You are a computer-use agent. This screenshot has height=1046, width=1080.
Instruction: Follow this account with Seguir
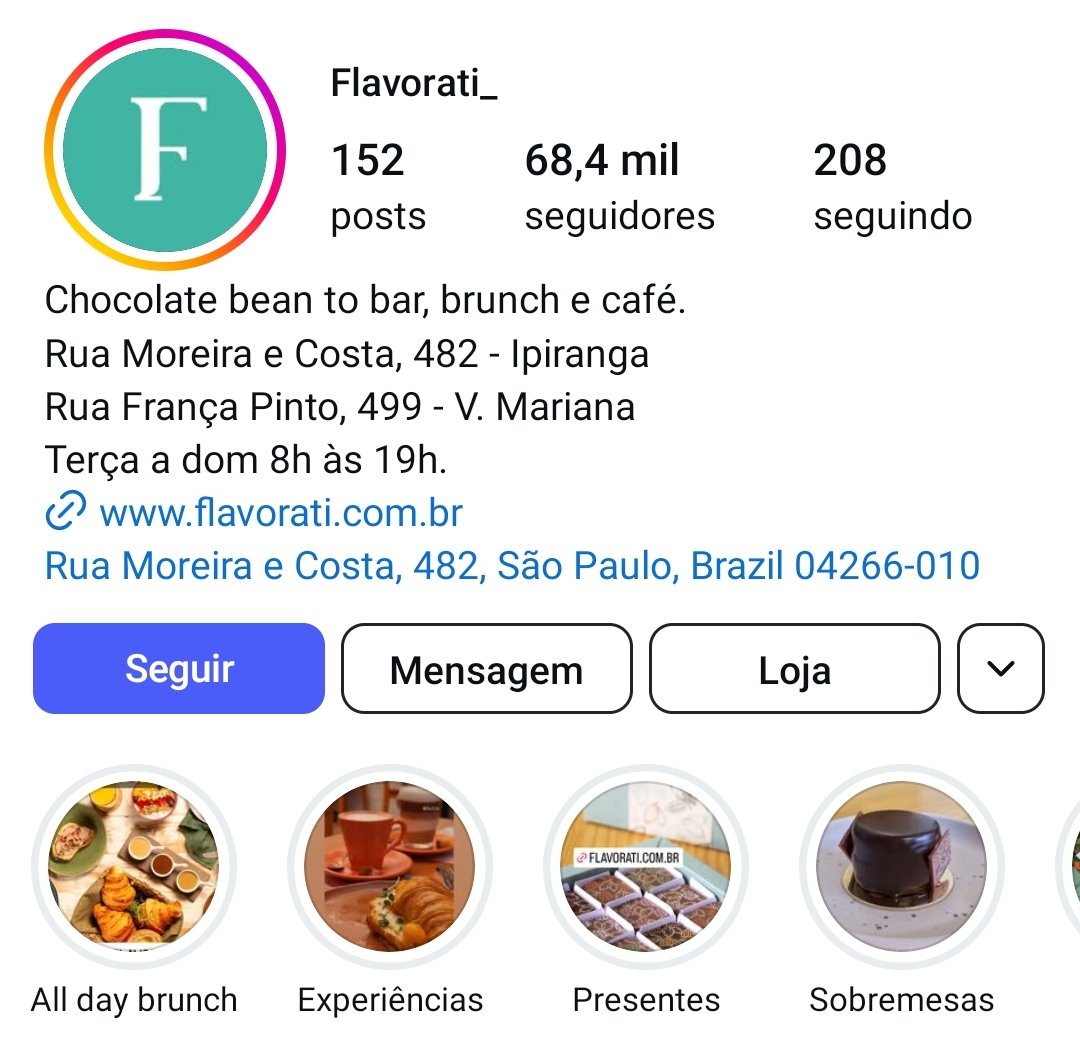click(179, 669)
